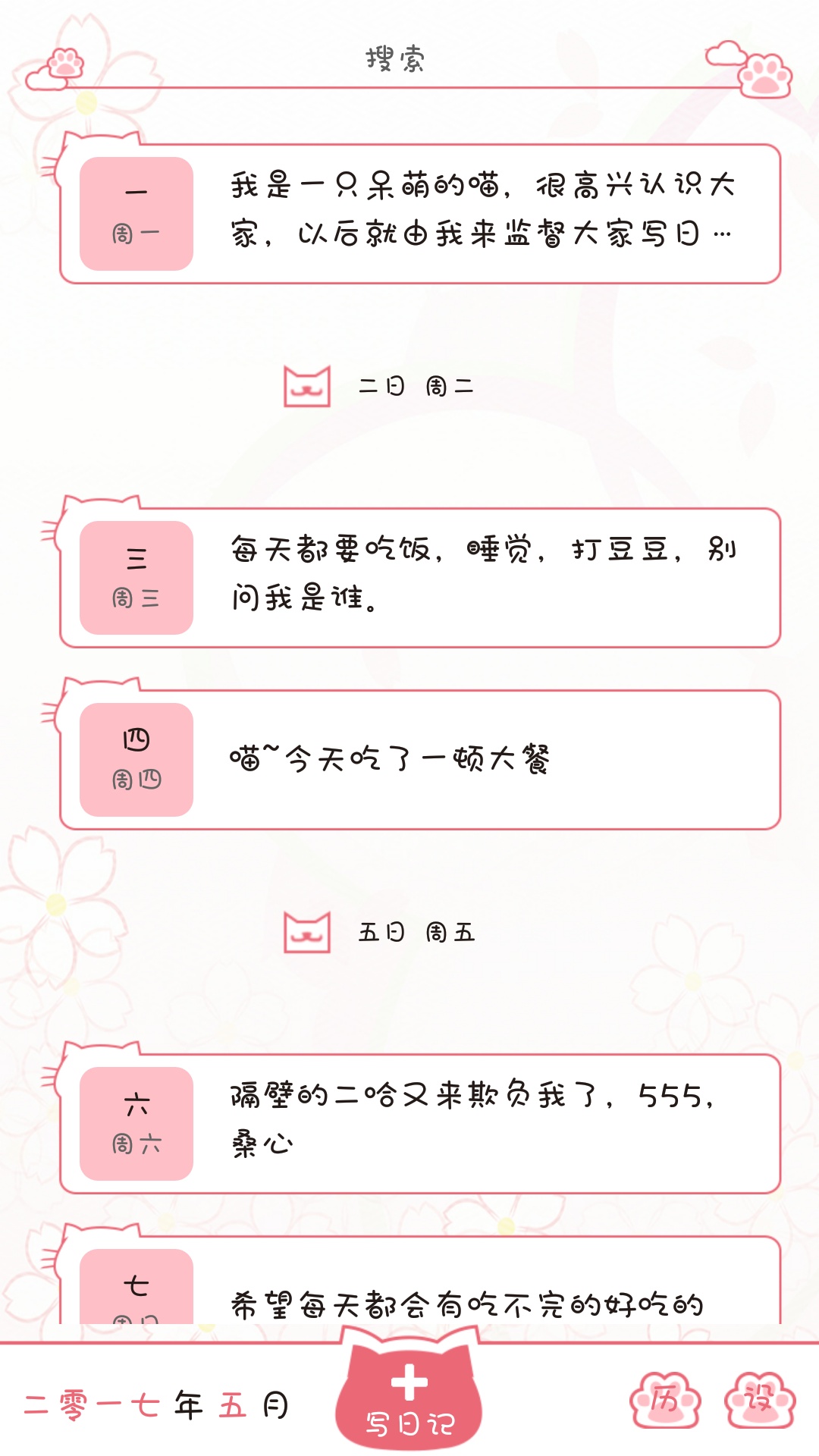Open the 设 settings paw button
Screen dimensions: 819x1456
click(759, 1400)
